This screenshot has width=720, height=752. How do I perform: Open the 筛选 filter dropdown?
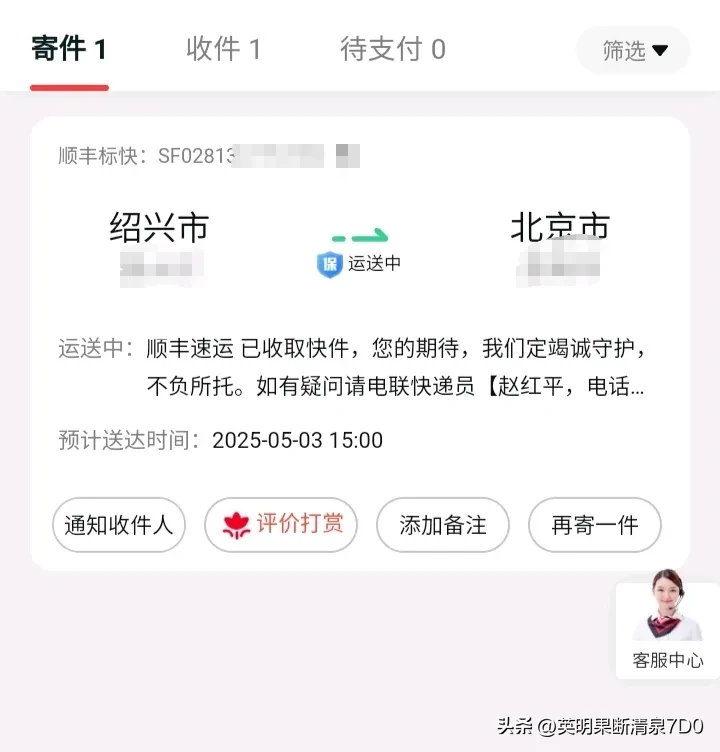click(x=634, y=50)
